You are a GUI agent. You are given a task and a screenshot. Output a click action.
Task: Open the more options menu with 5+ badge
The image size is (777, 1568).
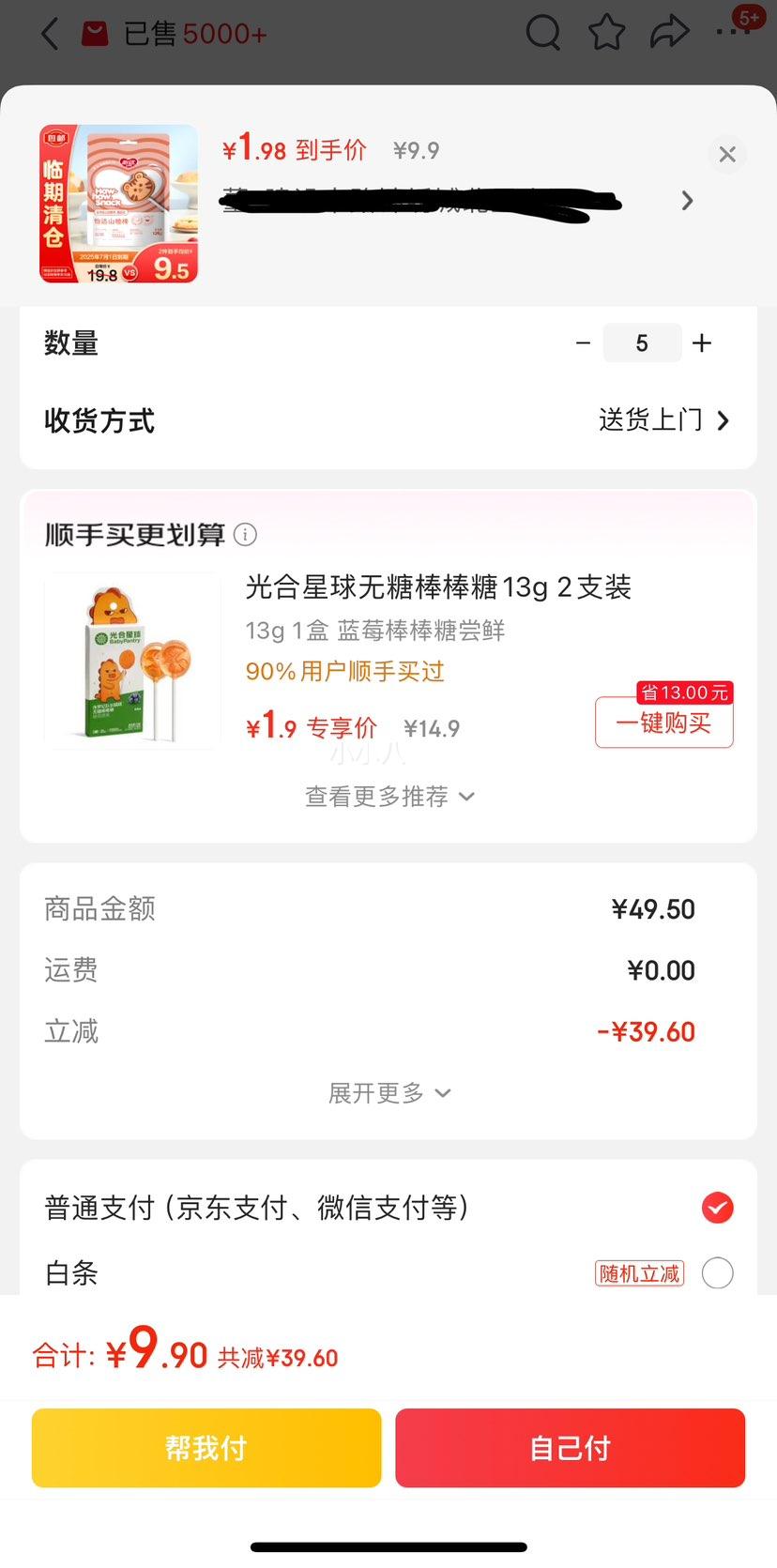pos(733,32)
